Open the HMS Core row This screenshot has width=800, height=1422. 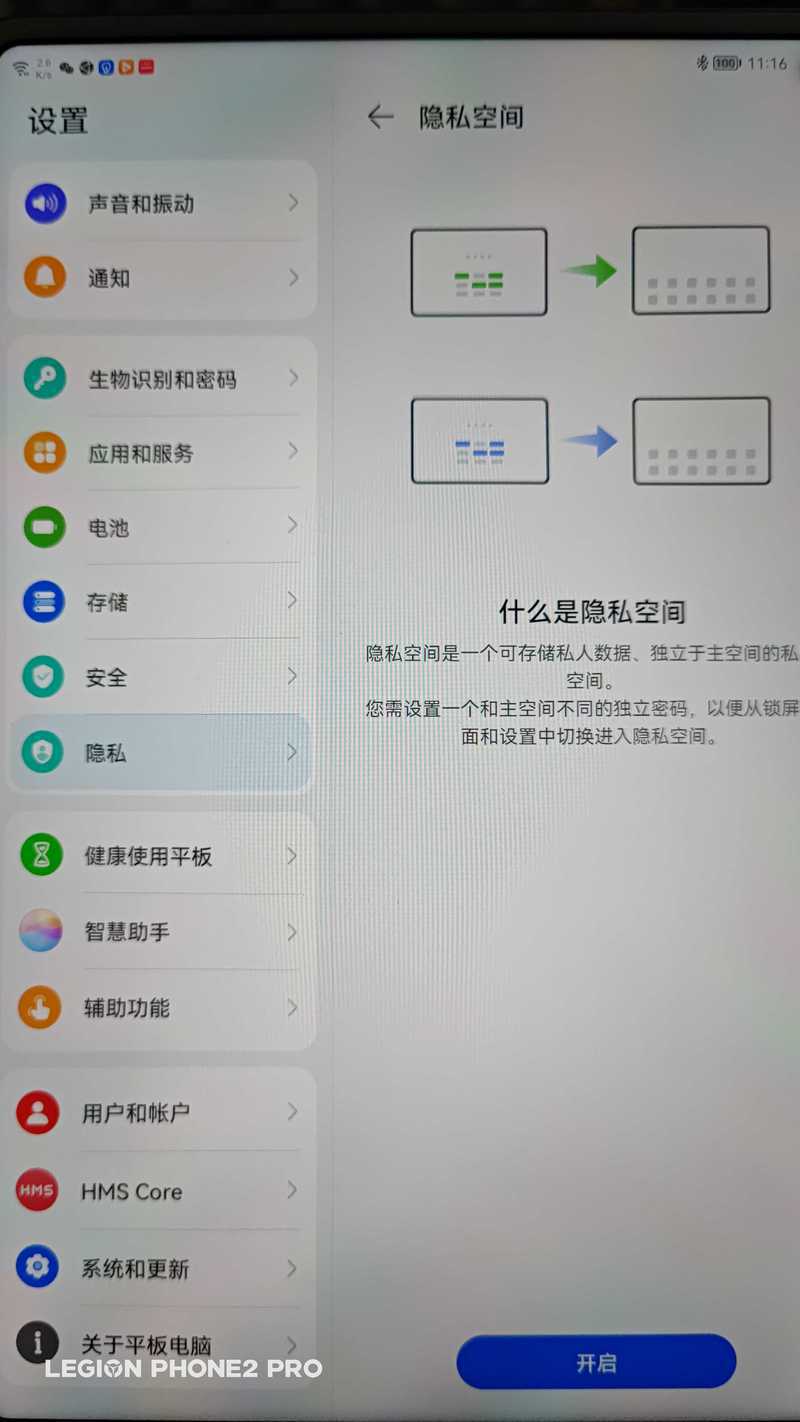(x=160, y=1191)
